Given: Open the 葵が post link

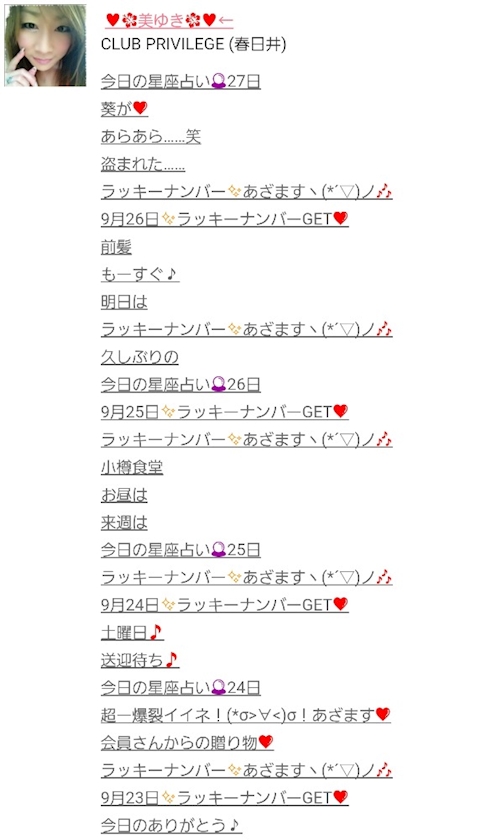Looking at the screenshot, I should coord(124,108).
